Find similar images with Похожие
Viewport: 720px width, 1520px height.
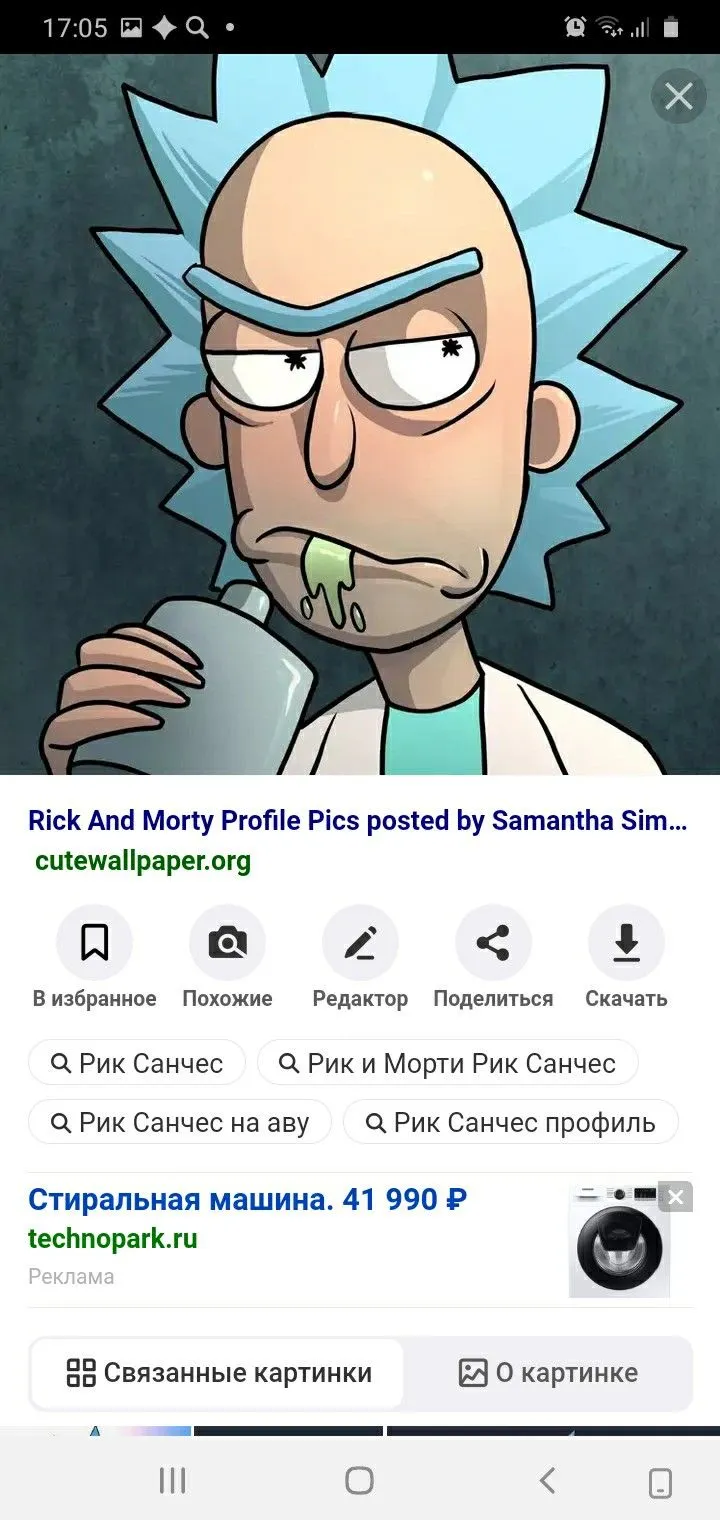click(227, 957)
